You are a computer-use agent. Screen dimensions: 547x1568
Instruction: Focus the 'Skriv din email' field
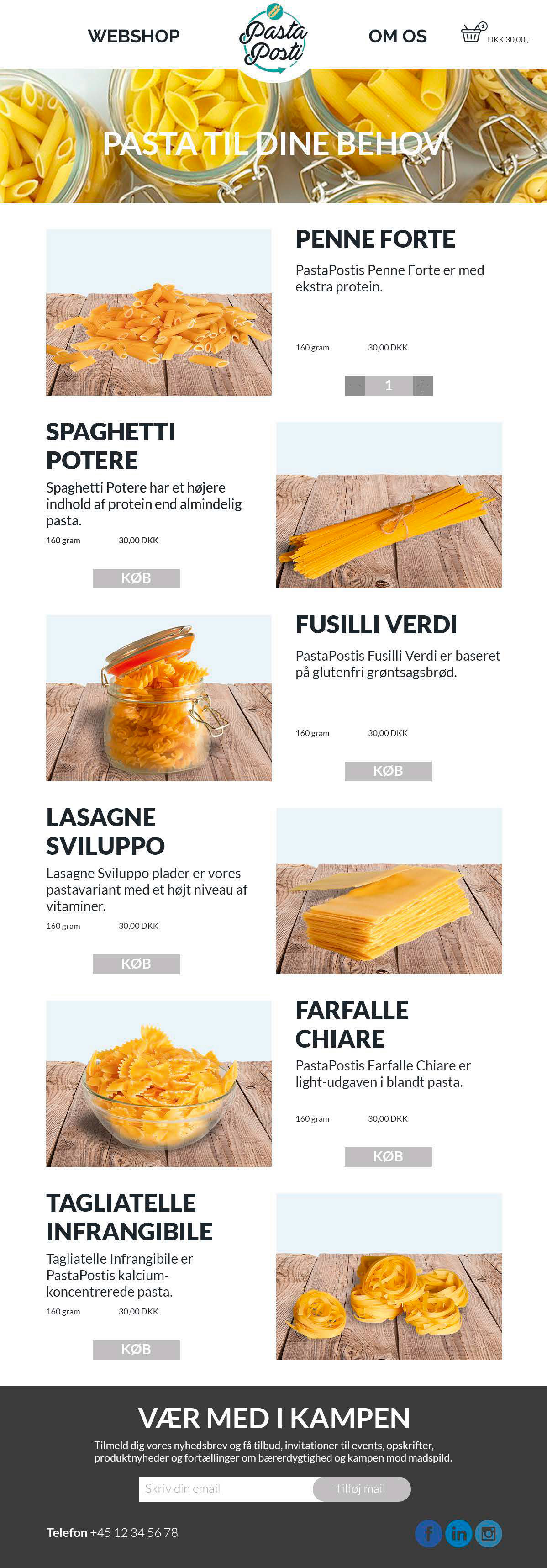coord(225,1488)
